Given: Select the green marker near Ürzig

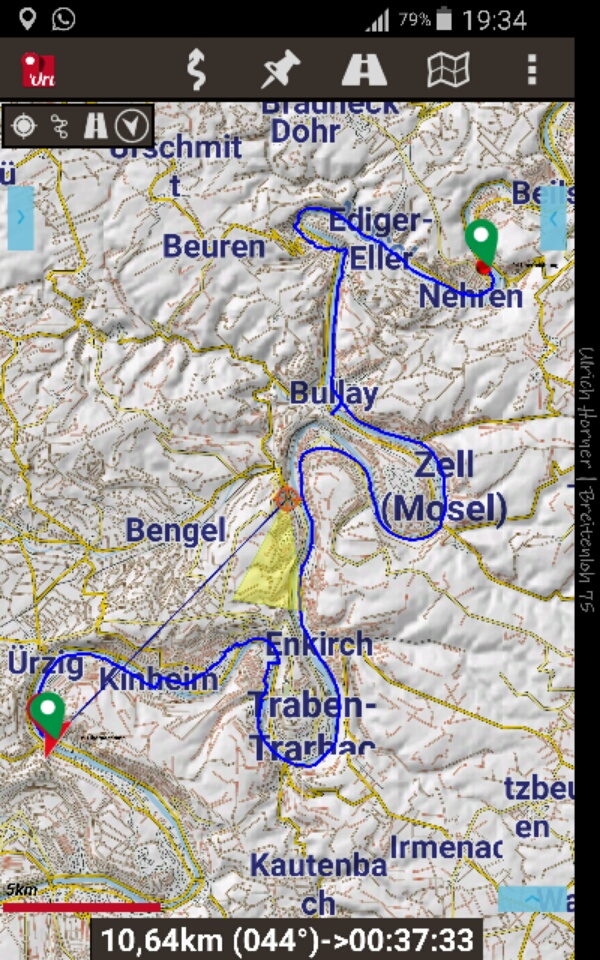Looking at the screenshot, I should pyautogui.click(x=48, y=715).
